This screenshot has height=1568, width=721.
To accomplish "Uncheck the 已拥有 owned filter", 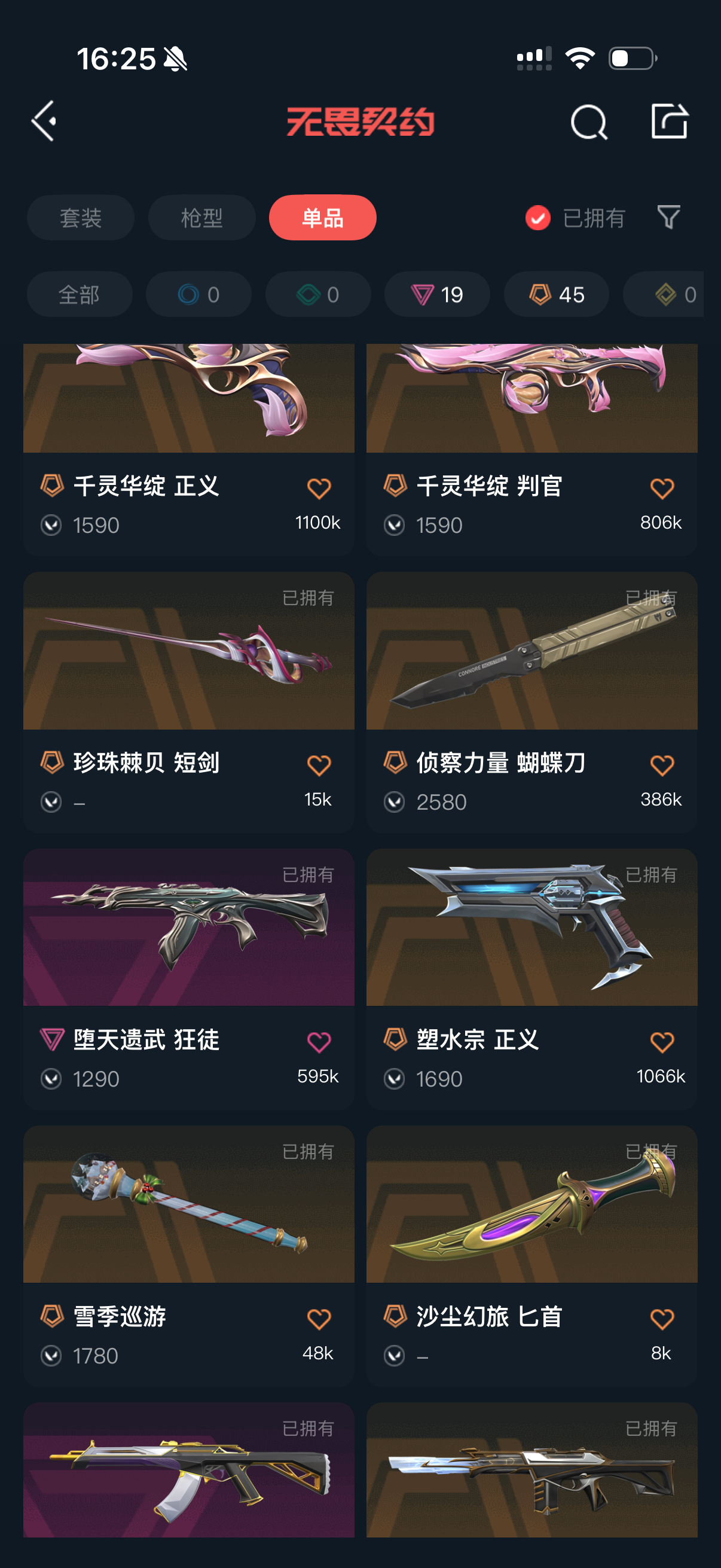I will click(x=538, y=218).
